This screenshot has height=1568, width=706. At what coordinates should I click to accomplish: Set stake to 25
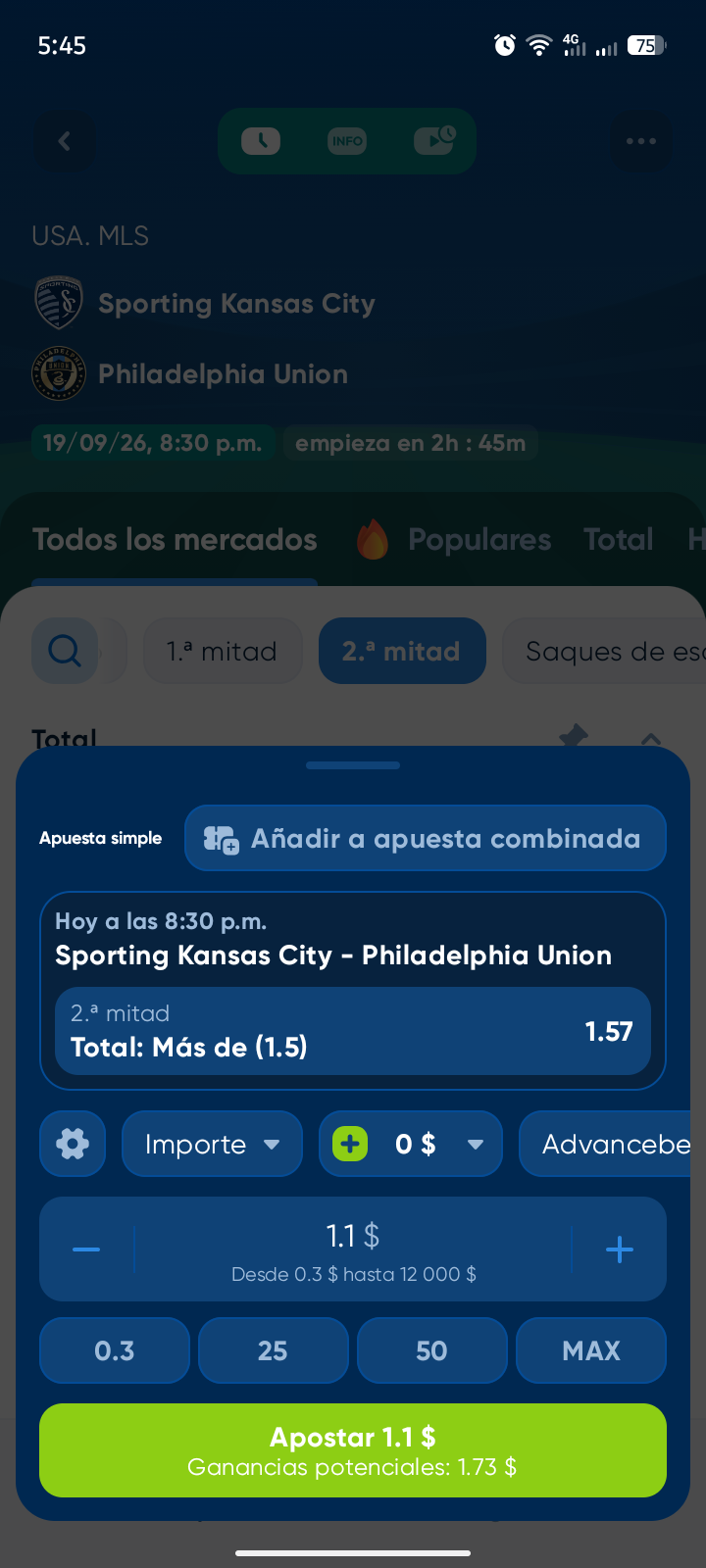[x=274, y=1350]
